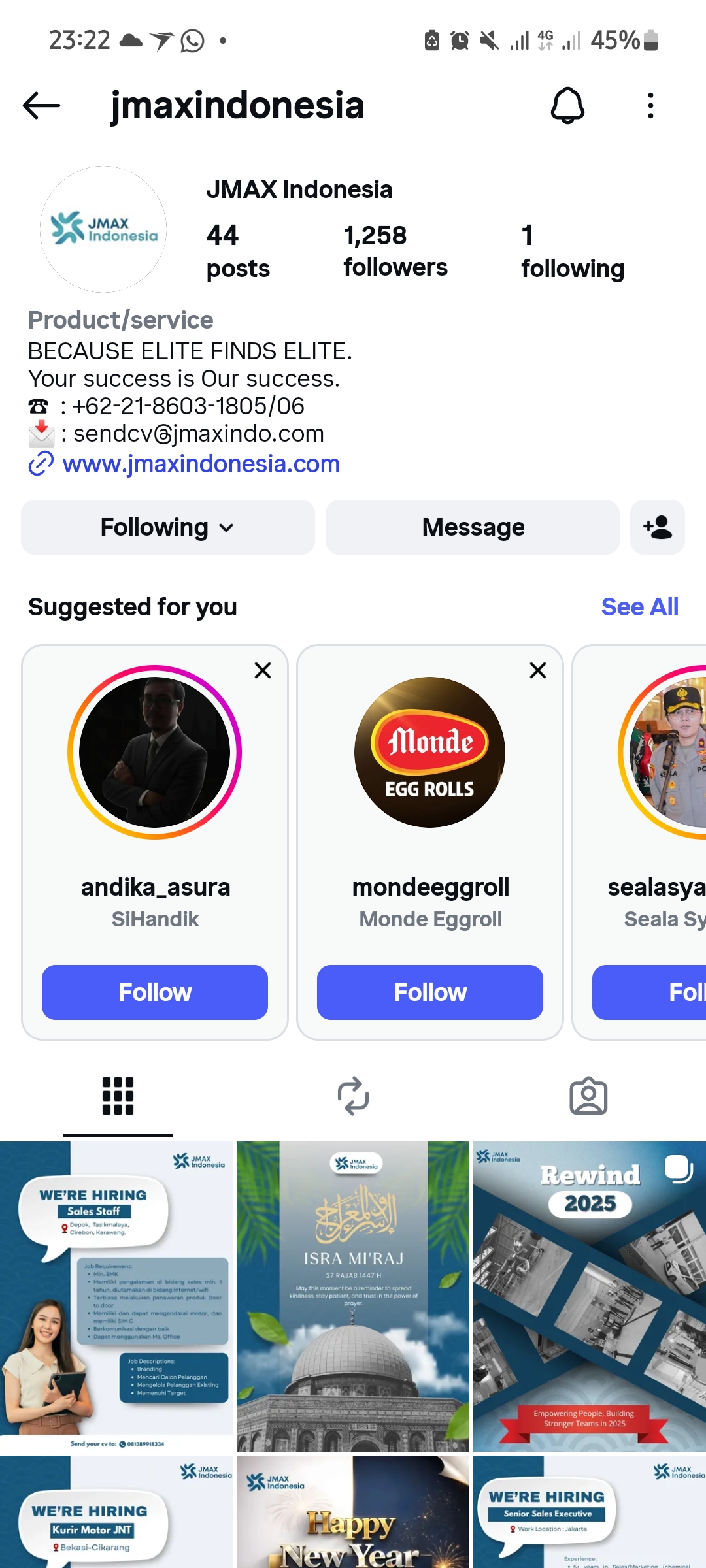
Task: Open the notifications bell for jmaxindonesia
Action: click(x=567, y=106)
